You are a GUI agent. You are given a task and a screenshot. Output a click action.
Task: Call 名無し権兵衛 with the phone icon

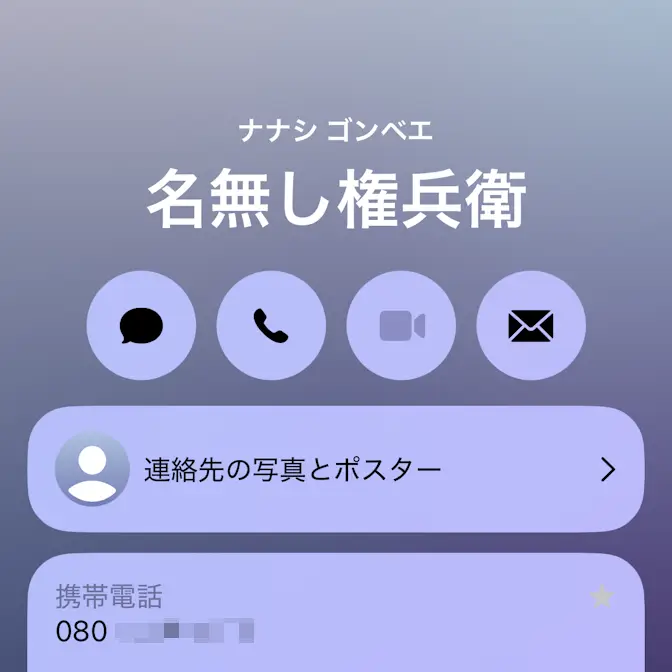pyautogui.click(x=271, y=326)
